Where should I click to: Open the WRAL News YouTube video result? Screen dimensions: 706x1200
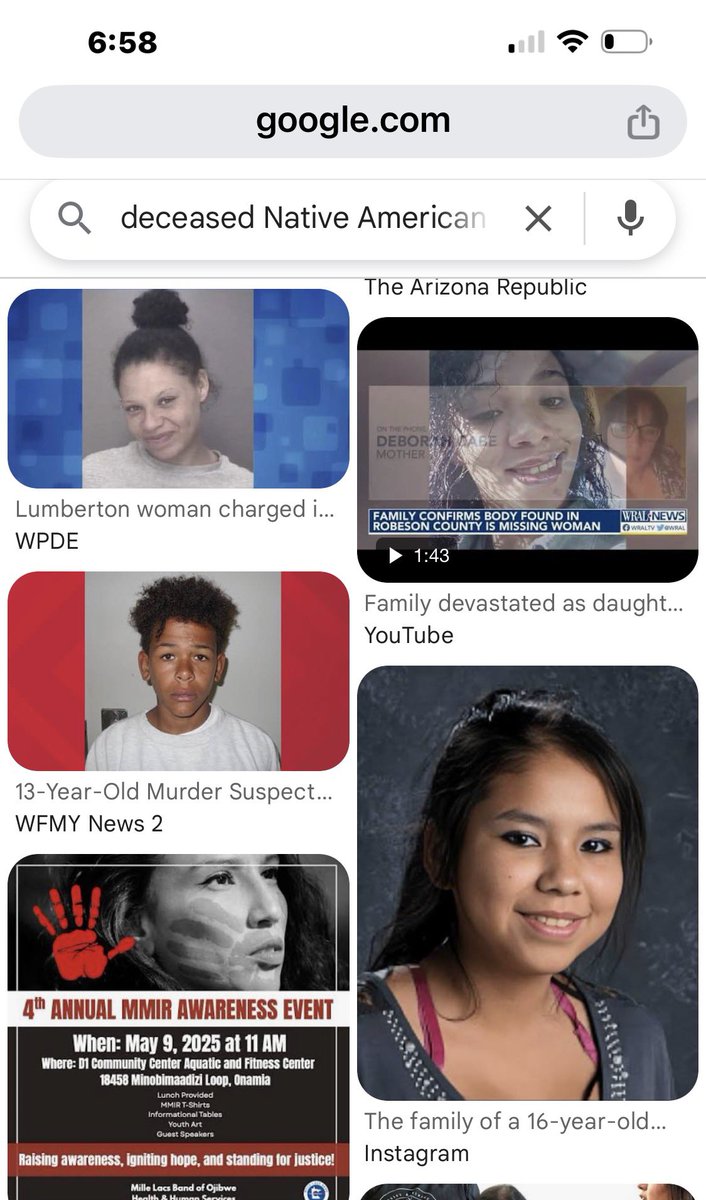[x=527, y=450]
